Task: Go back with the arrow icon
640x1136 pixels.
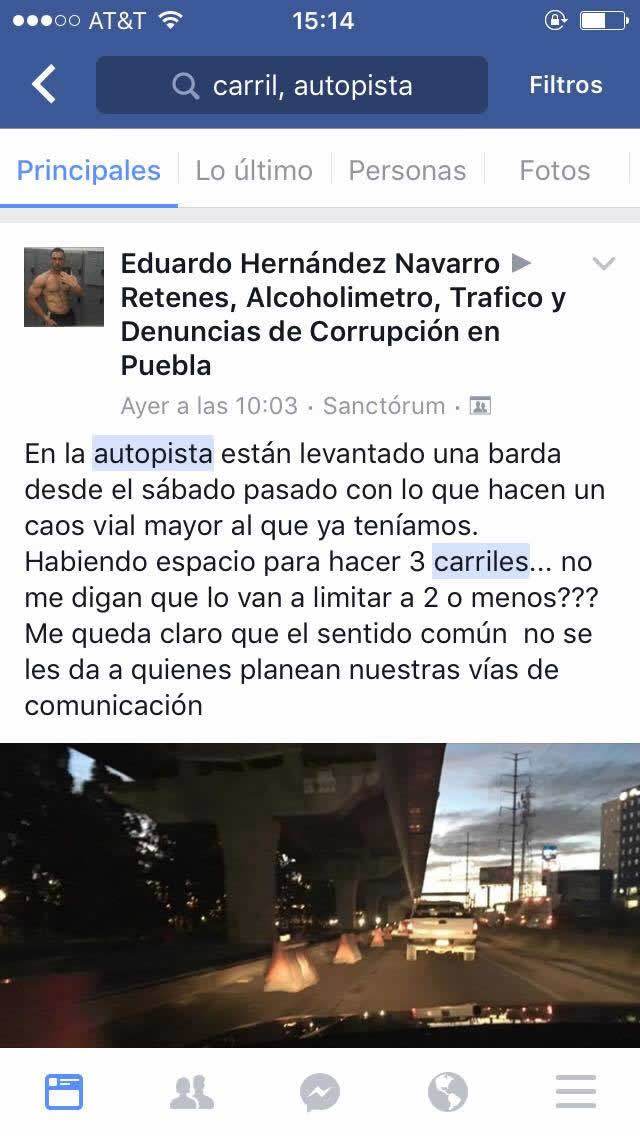Action: [44, 85]
